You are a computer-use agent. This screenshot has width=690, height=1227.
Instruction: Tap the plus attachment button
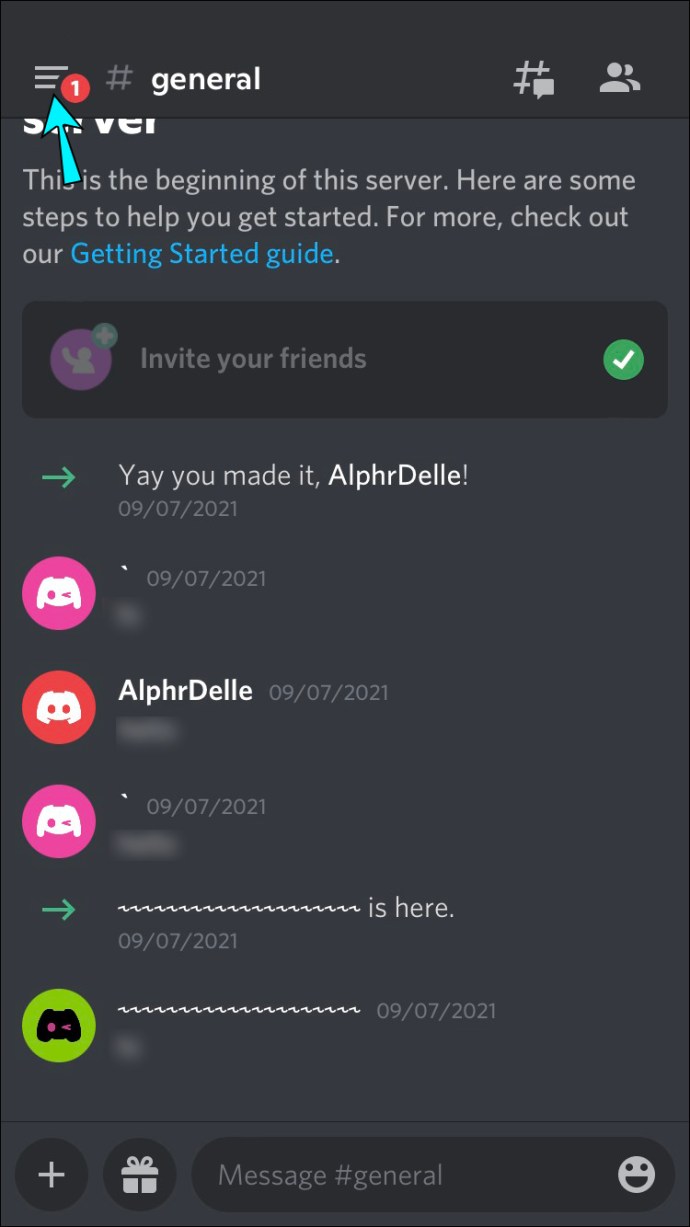[x=51, y=1174]
